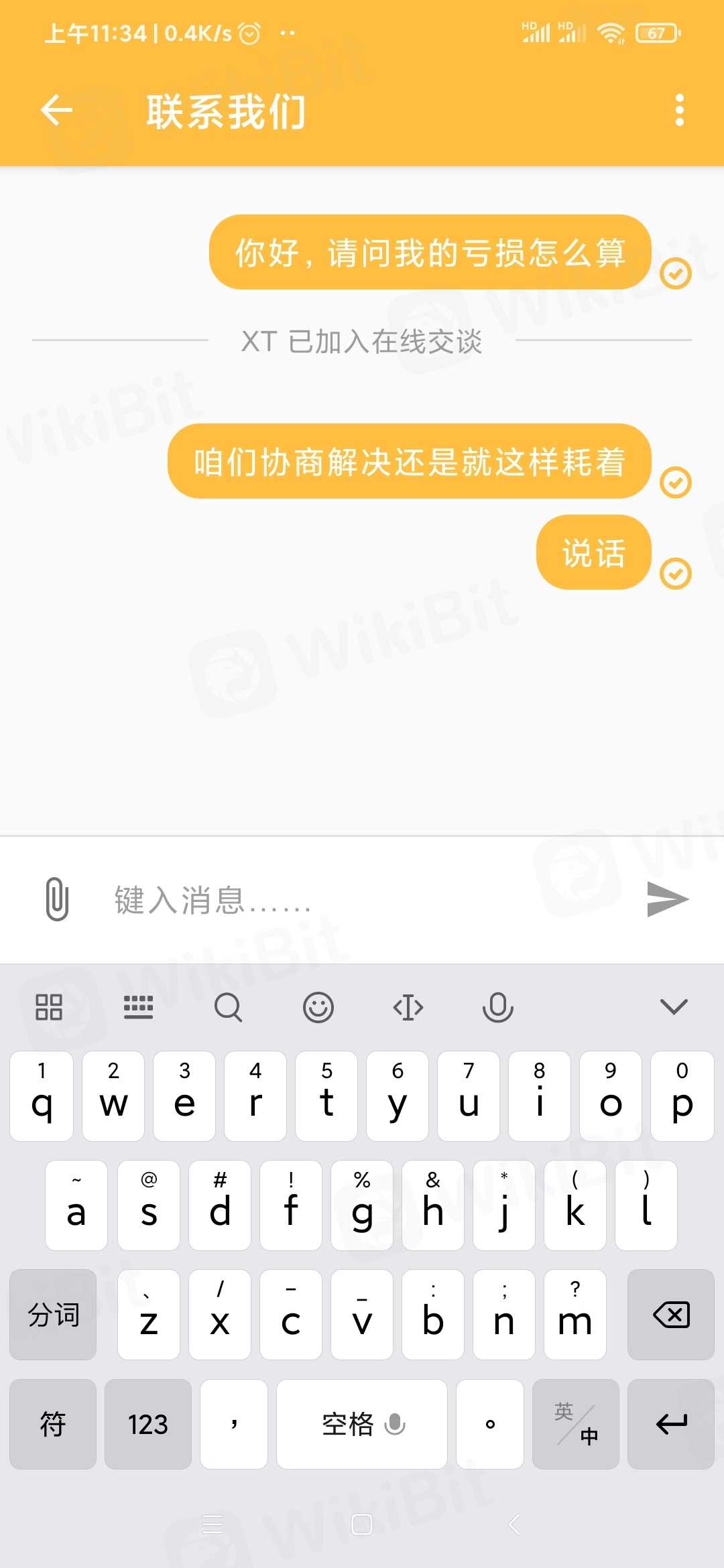This screenshot has width=724, height=1568.
Task: Send the message with the arrow icon
Action: pyautogui.click(x=668, y=899)
